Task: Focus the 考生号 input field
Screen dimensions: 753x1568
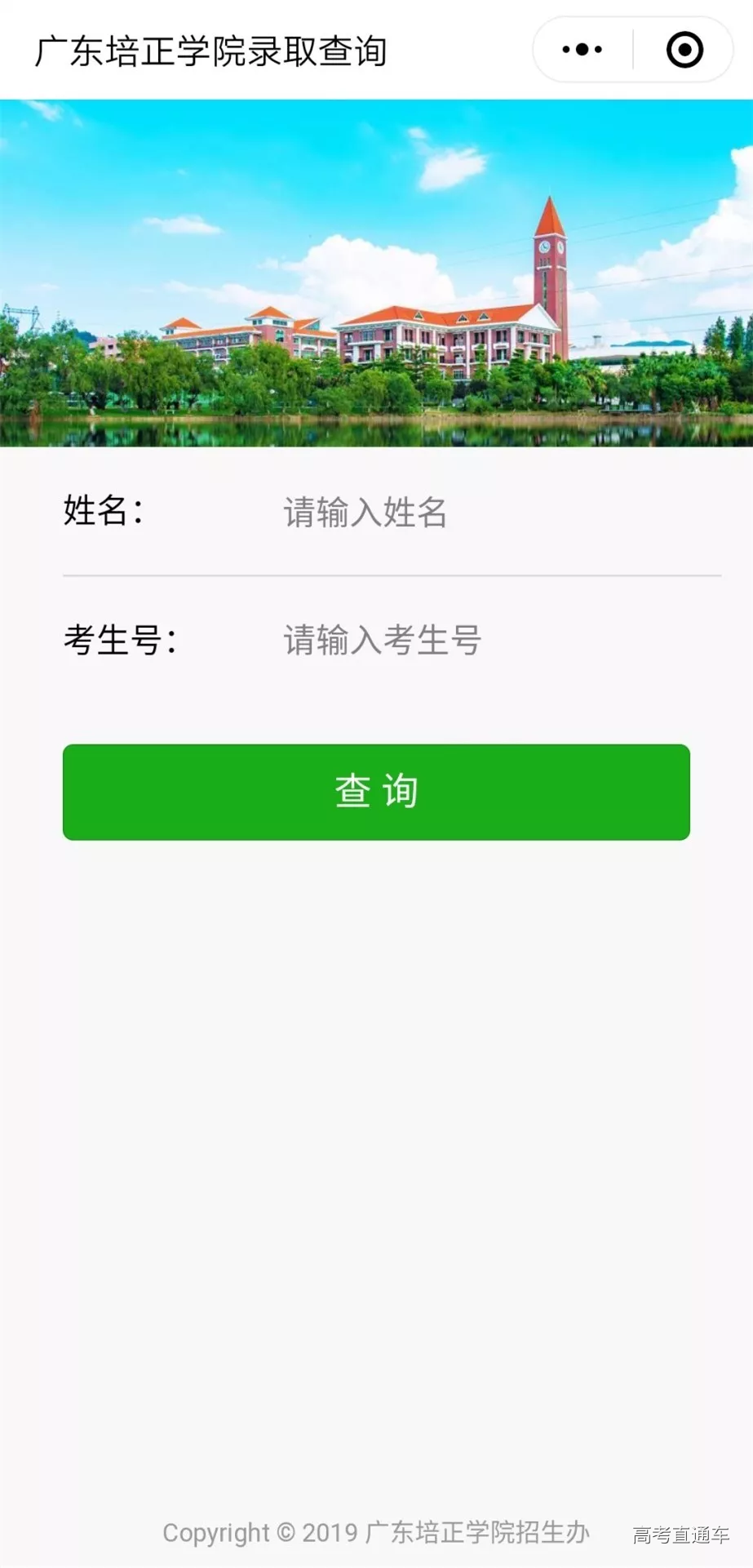Action: pos(489,640)
